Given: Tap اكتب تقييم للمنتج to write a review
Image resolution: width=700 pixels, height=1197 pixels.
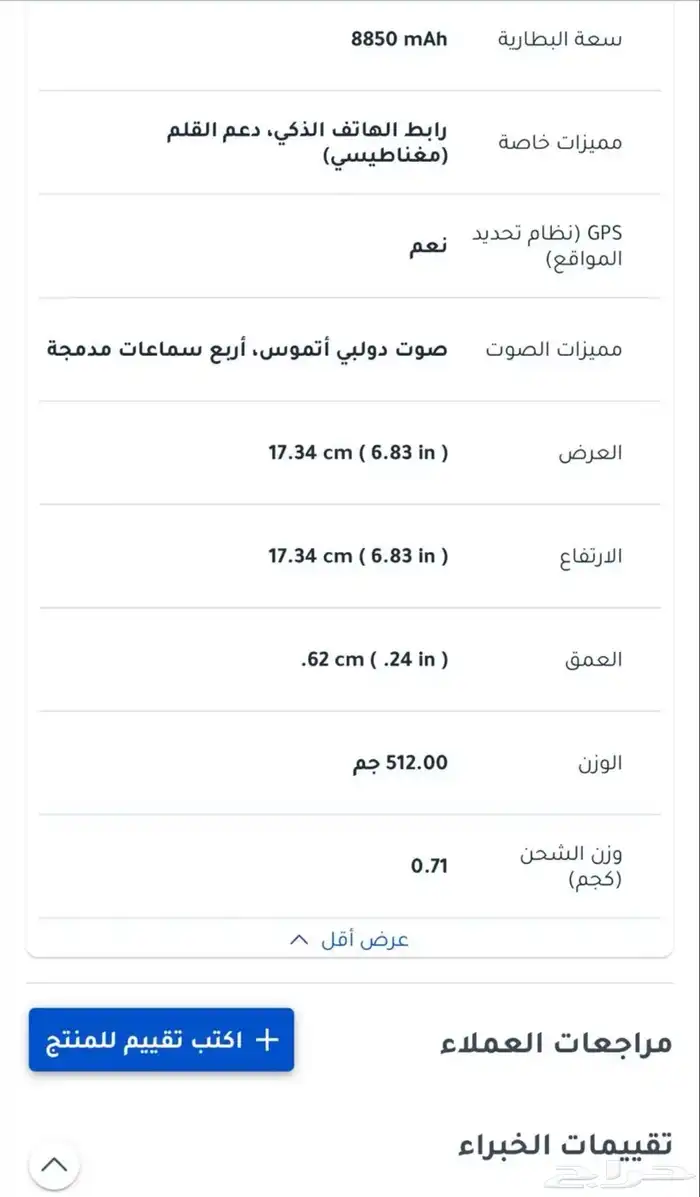Looking at the screenshot, I should tap(161, 1040).
